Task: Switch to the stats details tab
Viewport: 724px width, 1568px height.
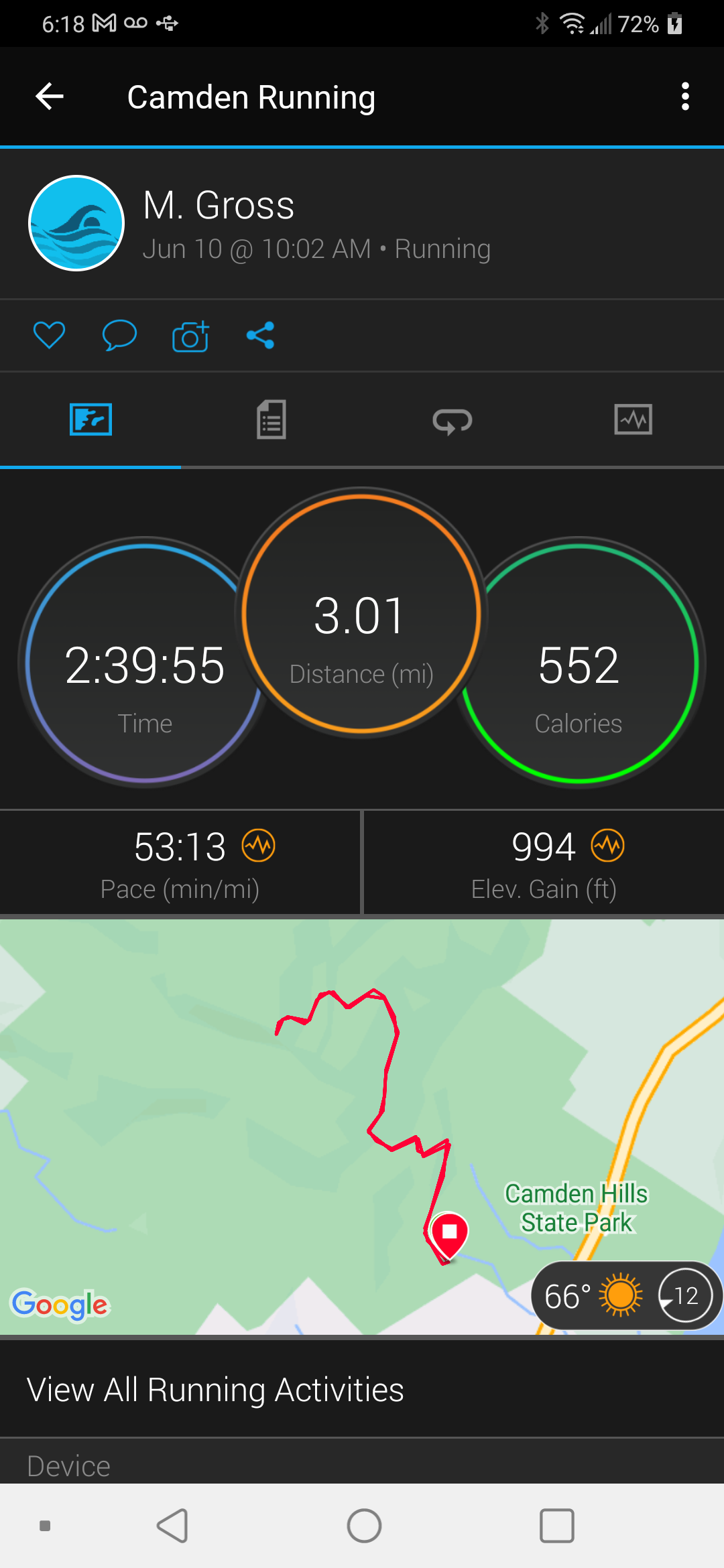Action: pos(271,420)
